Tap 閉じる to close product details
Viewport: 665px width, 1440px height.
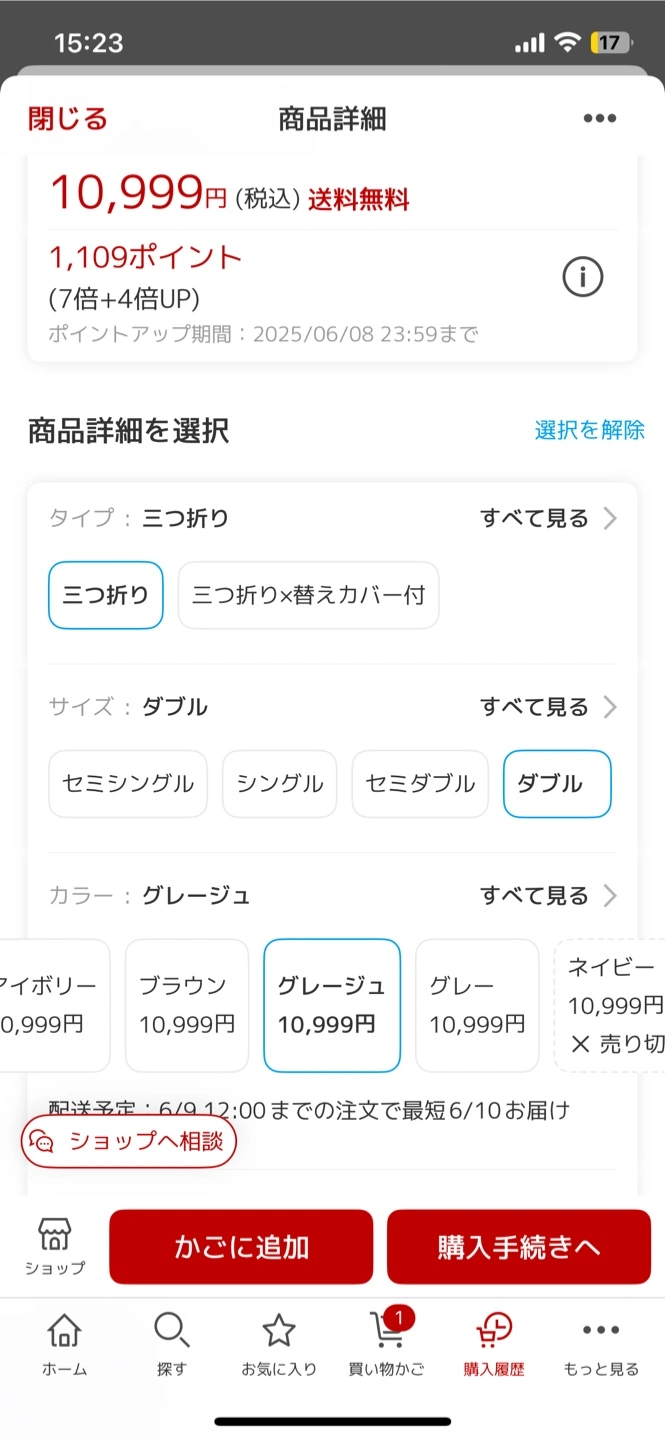click(x=67, y=119)
